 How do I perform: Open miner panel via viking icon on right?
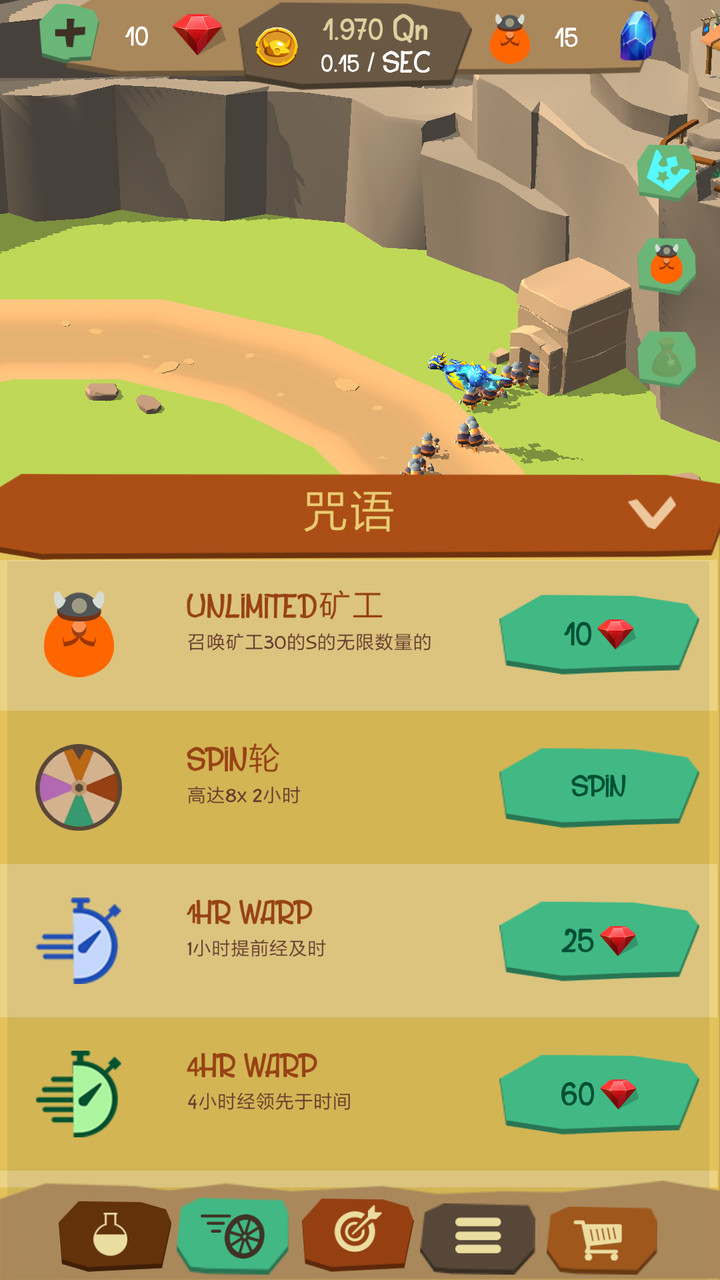tap(665, 265)
